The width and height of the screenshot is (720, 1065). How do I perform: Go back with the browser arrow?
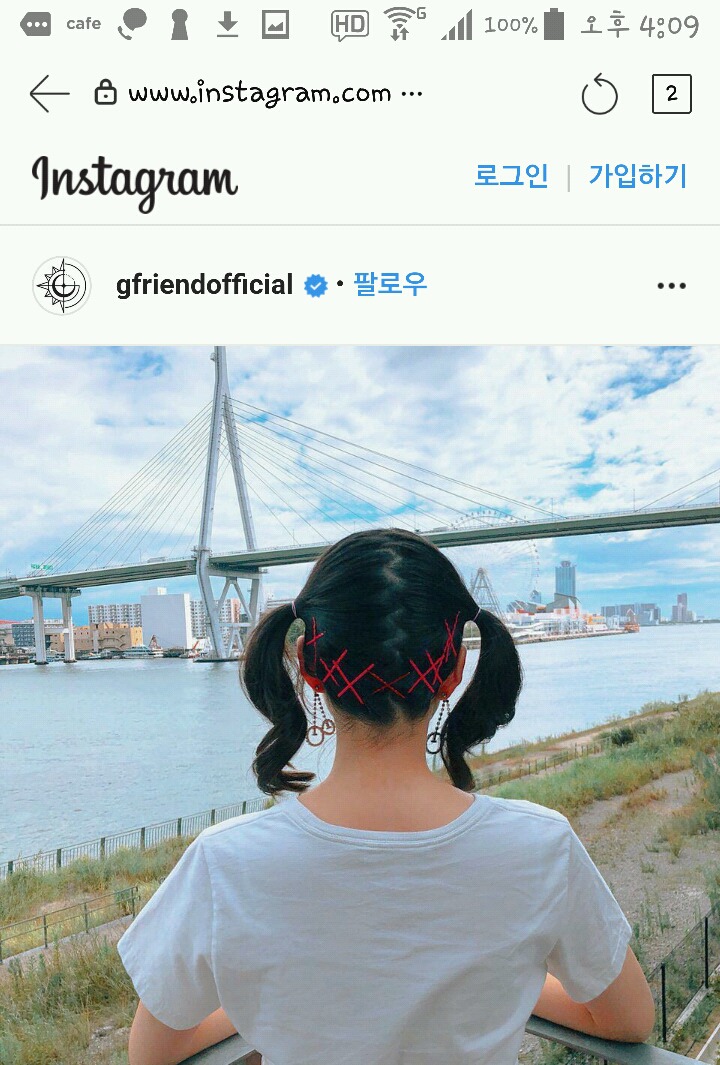tap(49, 94)
